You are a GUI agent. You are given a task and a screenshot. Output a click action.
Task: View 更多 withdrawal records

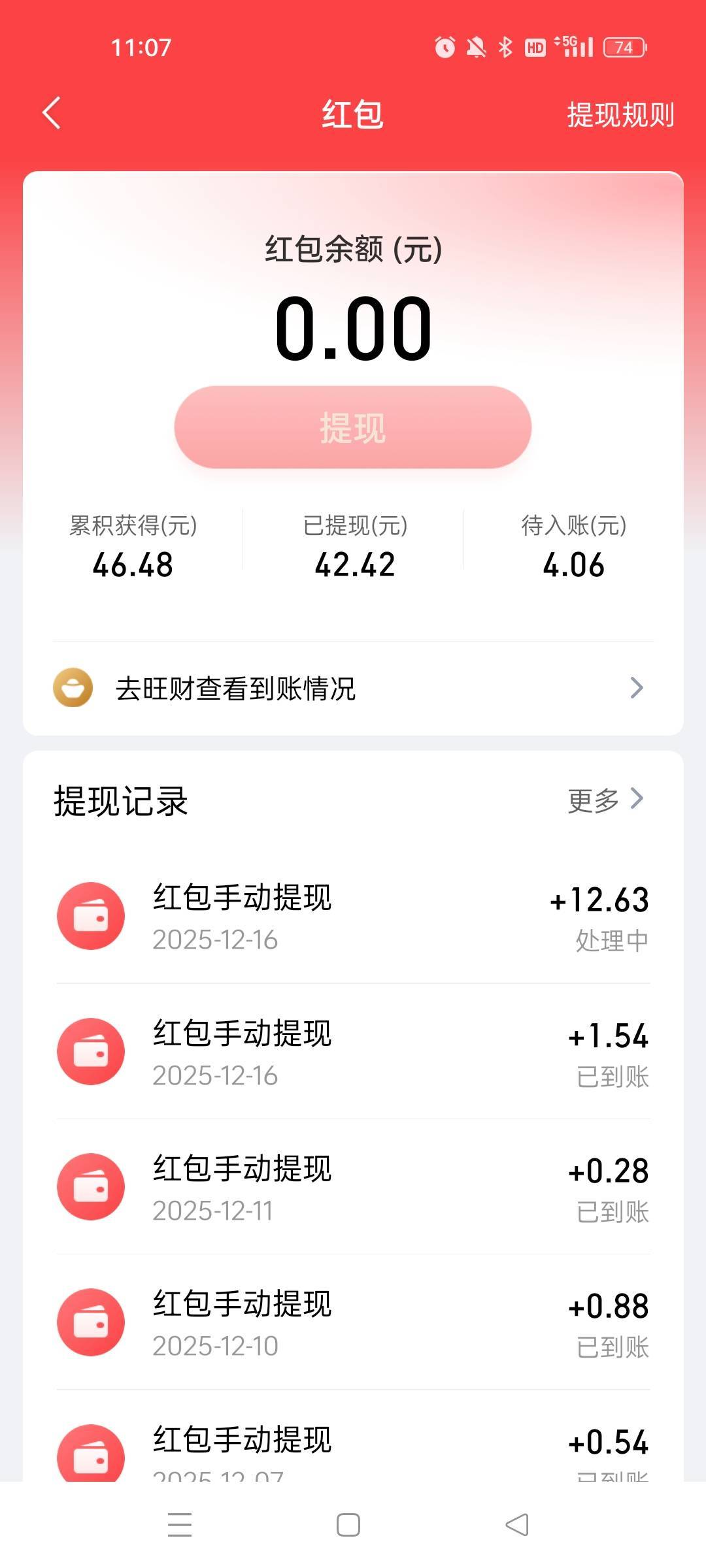(606, 799)
